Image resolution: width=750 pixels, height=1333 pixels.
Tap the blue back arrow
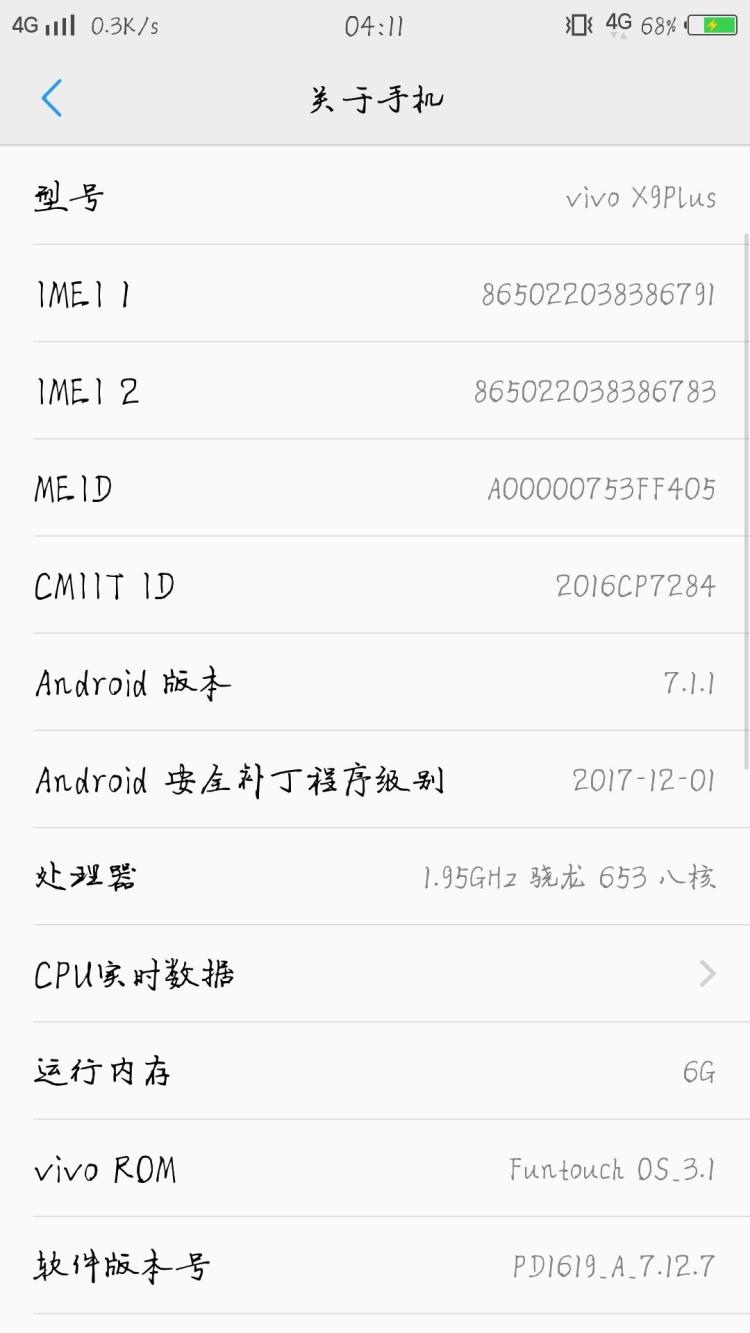tap(52, 99)
